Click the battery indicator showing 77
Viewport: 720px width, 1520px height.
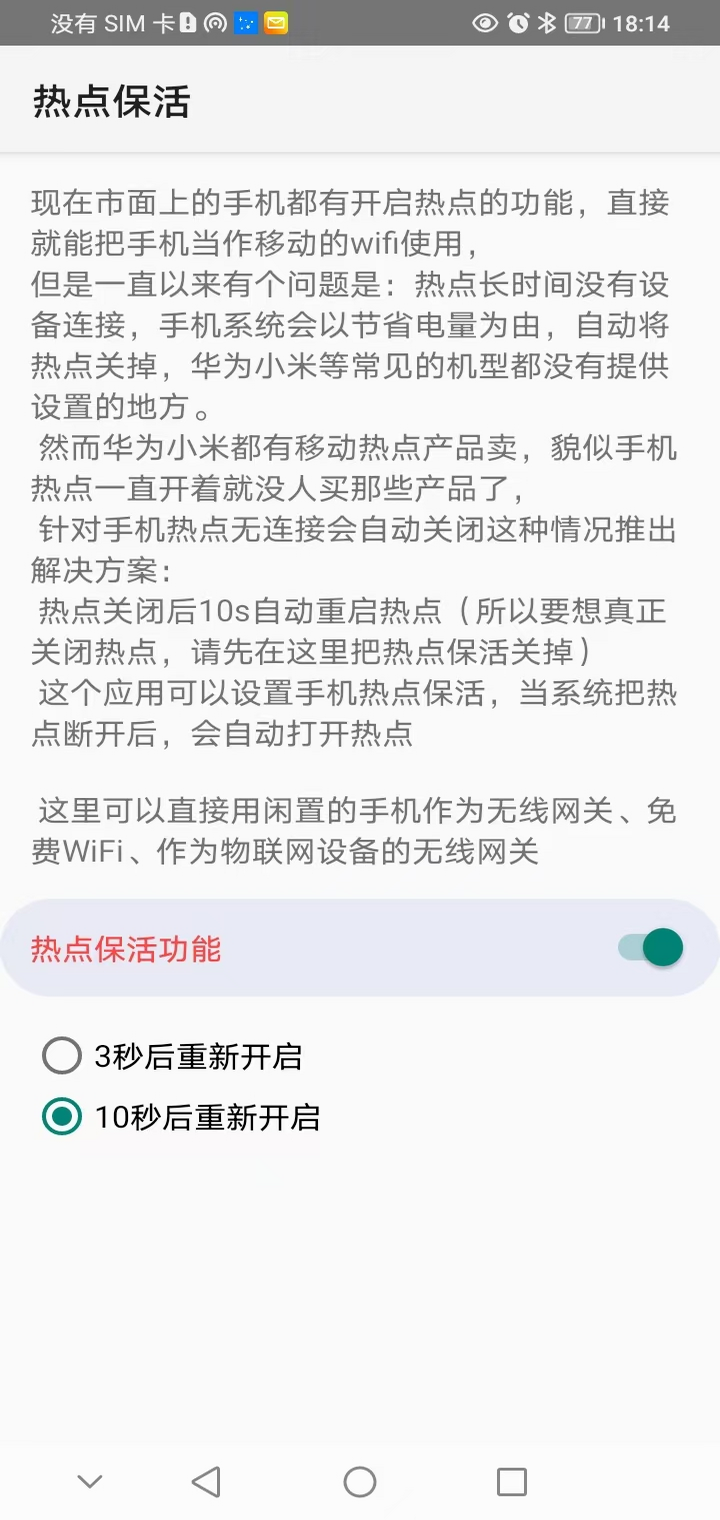582,22
